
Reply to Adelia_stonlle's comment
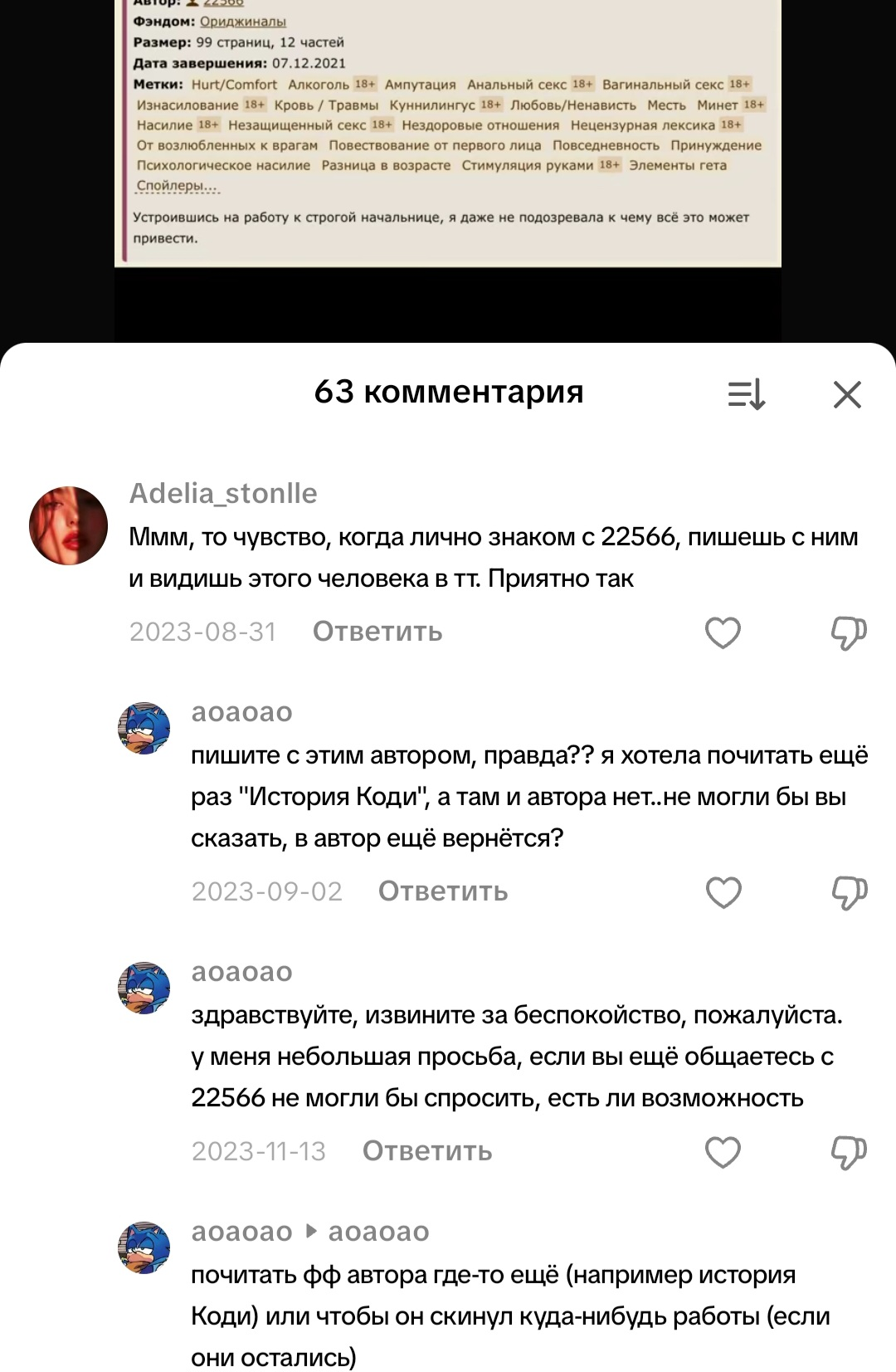coord(377,632)
